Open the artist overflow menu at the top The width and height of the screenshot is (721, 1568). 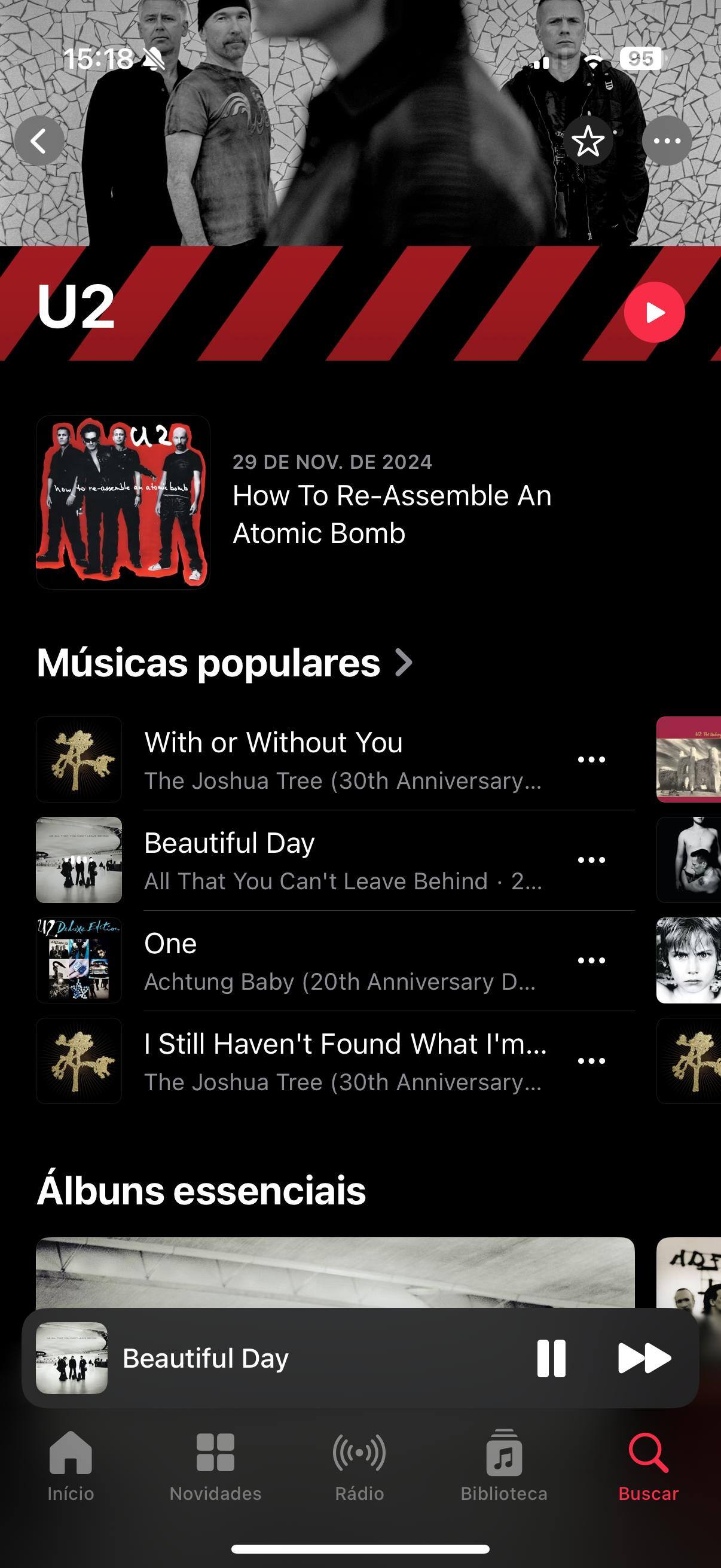[667, 141]
